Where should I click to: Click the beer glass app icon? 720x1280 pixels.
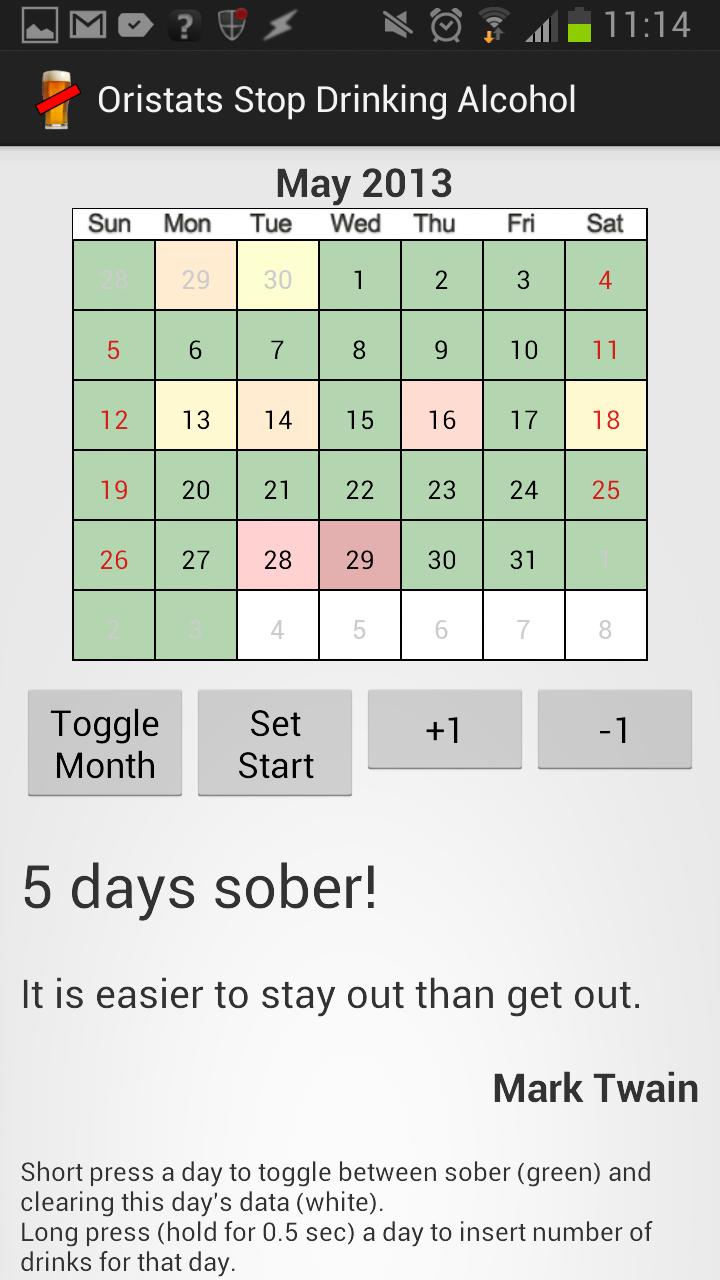(57, 97)
